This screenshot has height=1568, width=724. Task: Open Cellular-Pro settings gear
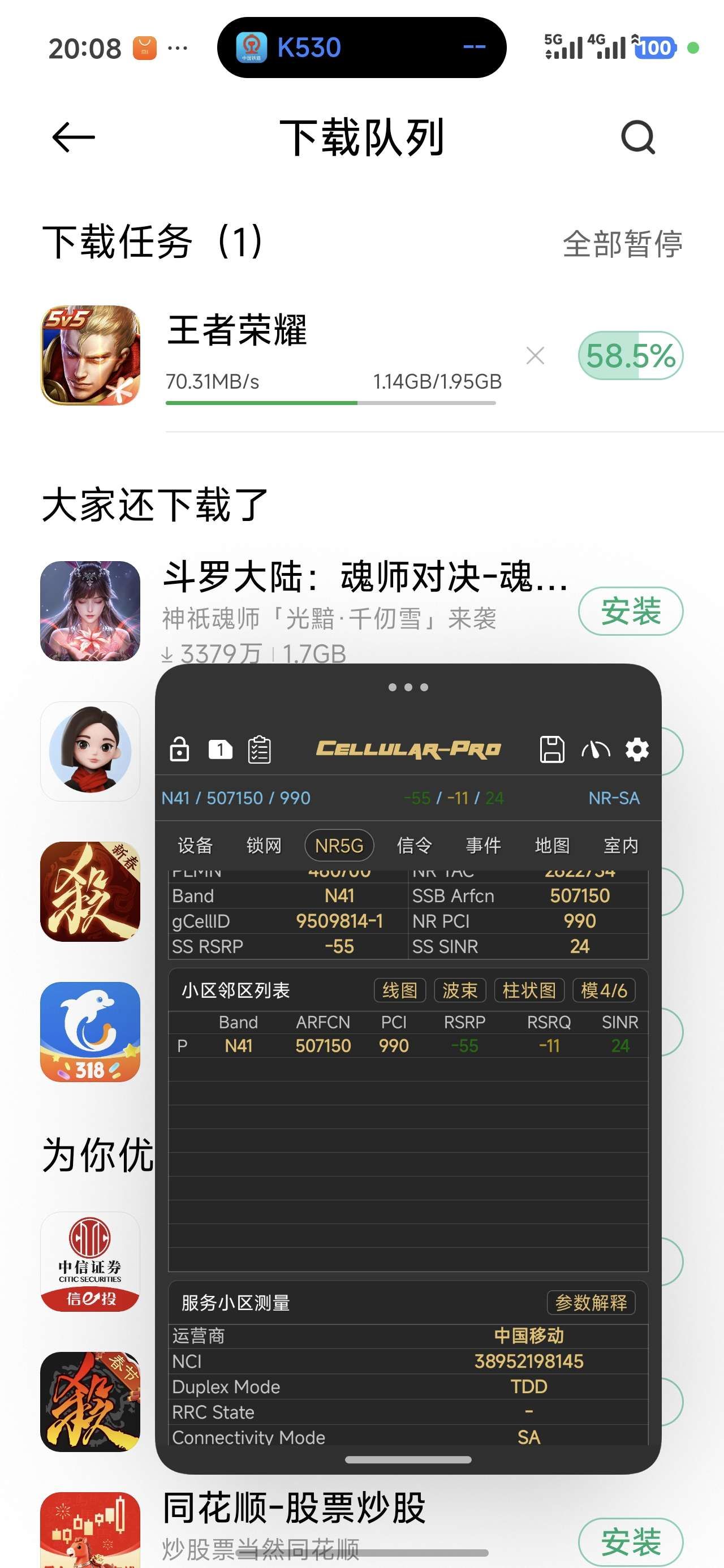(x=637, y=749)
